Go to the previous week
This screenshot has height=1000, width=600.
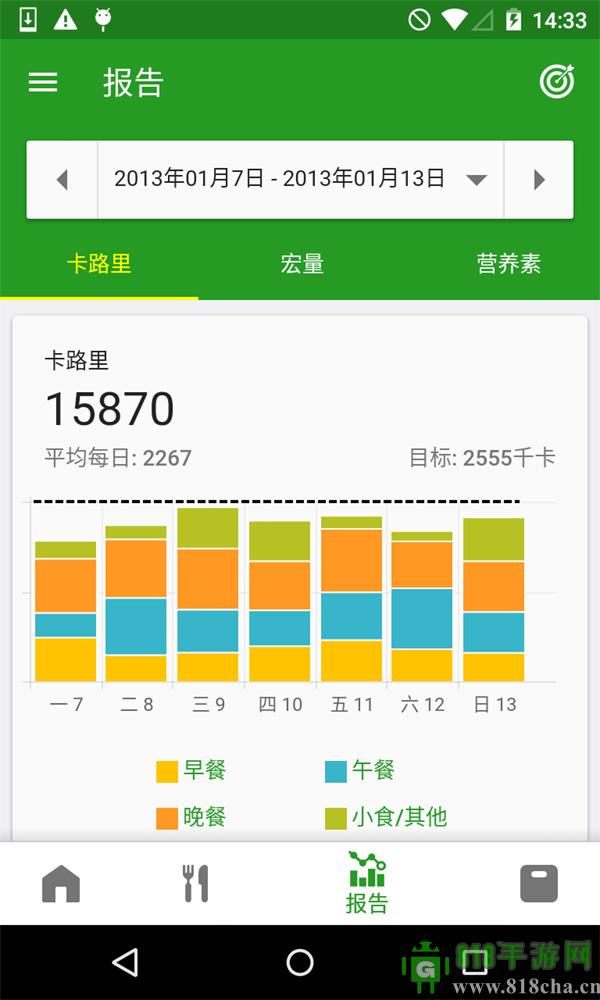pos(62,180)
